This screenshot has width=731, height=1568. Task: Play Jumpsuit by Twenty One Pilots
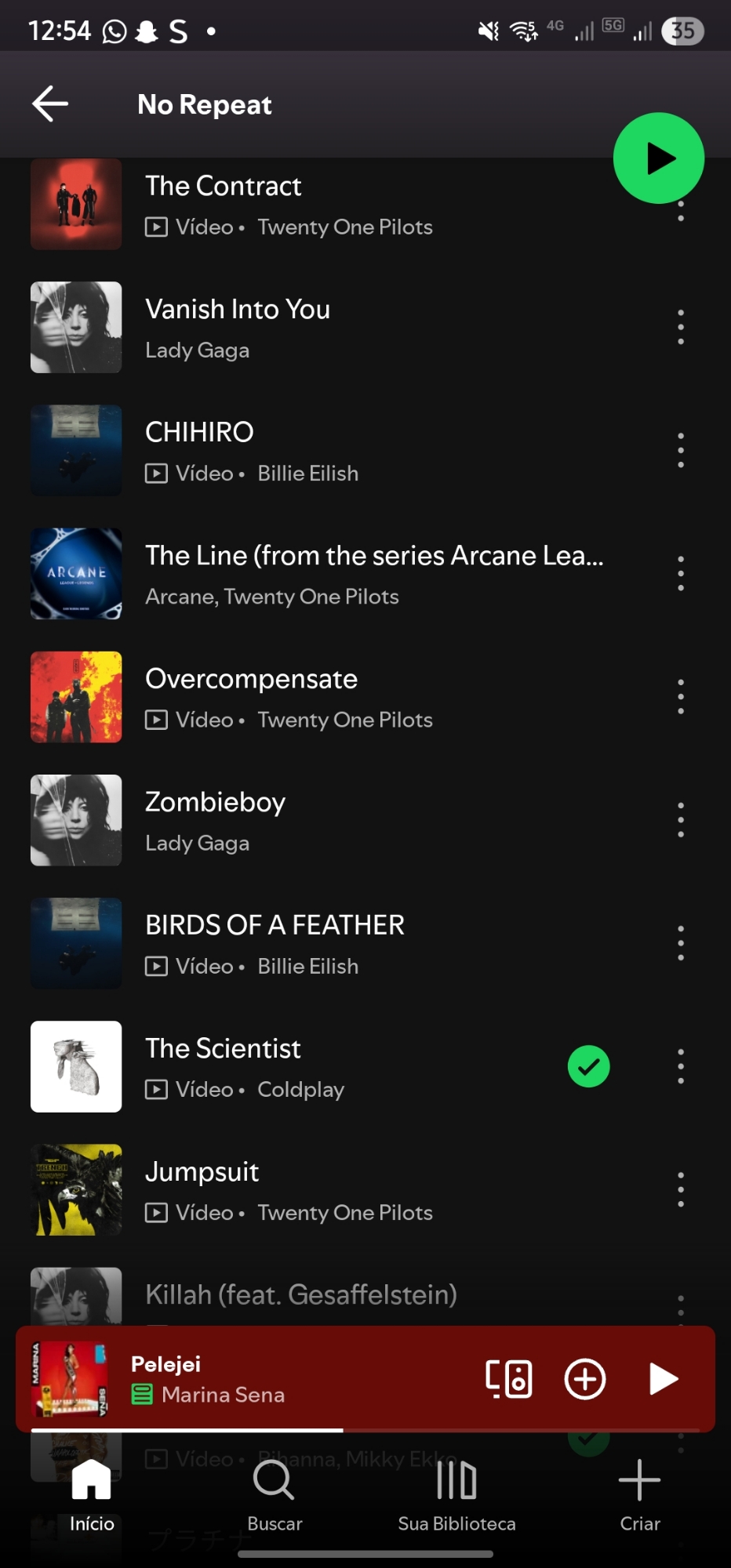pos(314,1190)
